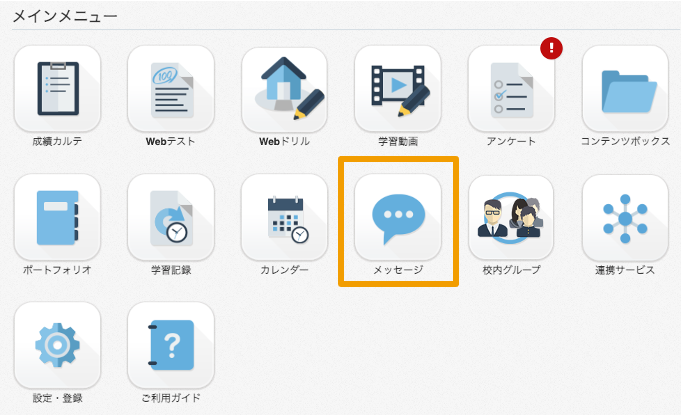
Task: Go to 学習動画
Action: point(398,89)
